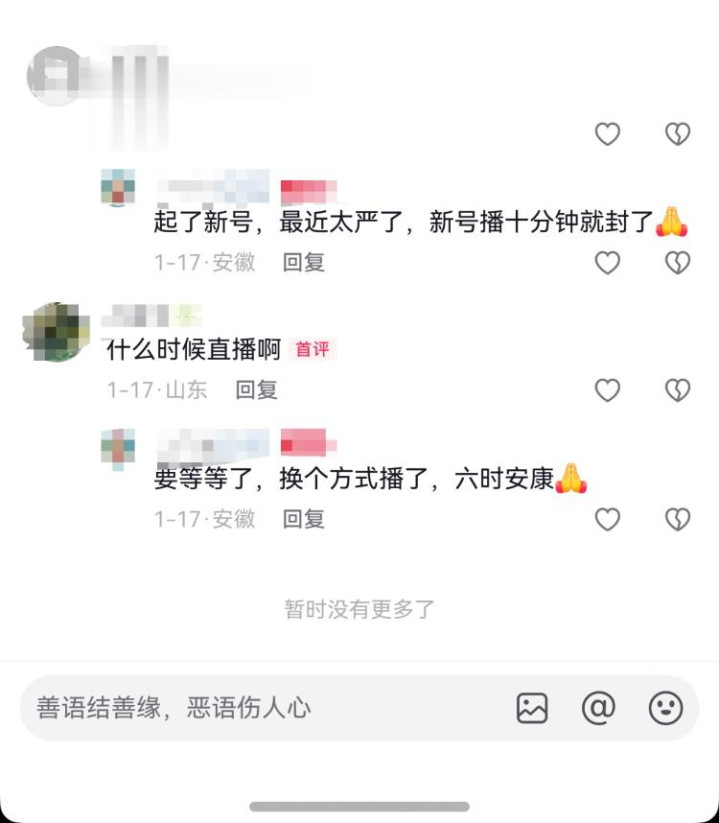Reply to the comment 起了新号，最近太严了
The image size is (719, 823).
click(x=303, y=262)
